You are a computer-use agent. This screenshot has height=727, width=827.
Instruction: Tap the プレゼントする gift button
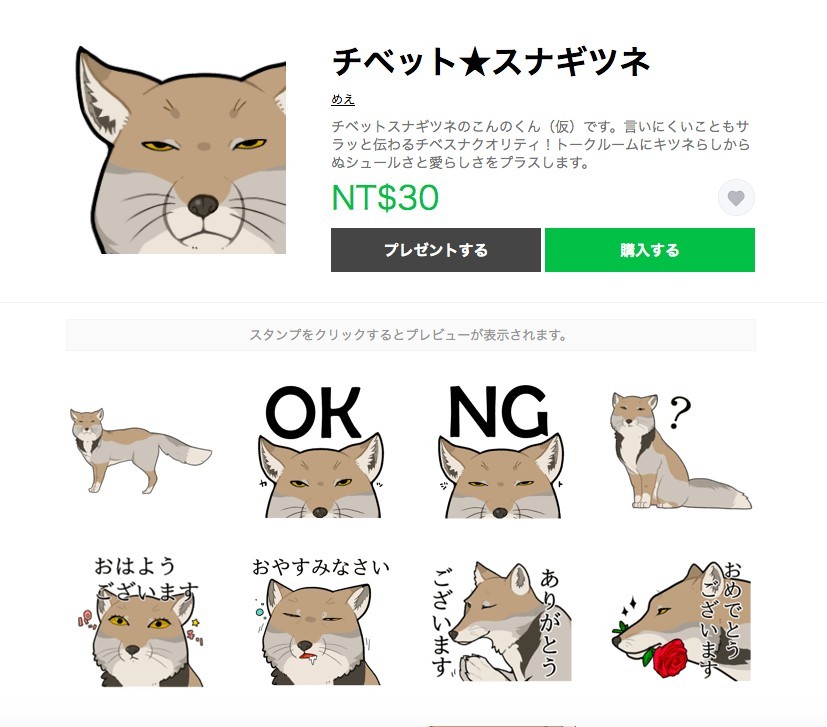(436, 250)
